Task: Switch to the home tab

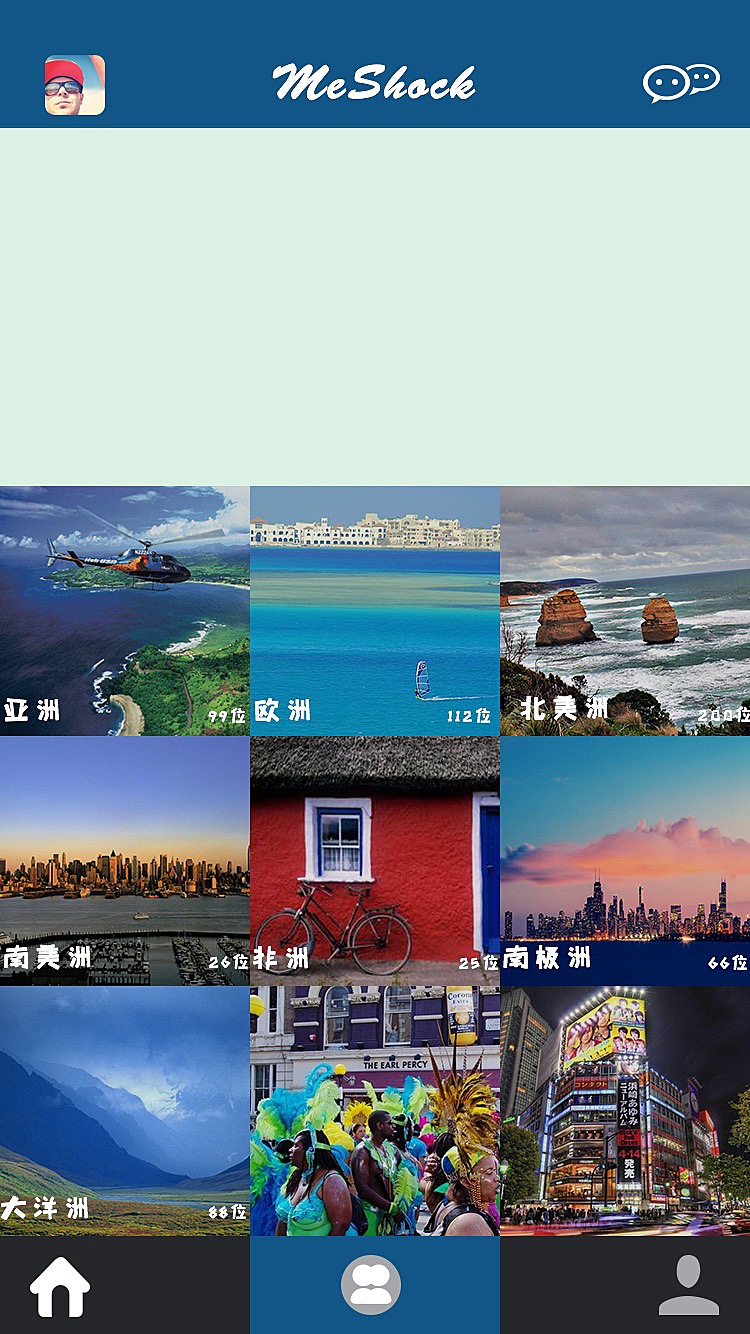Action: (x=61, y=1286)
